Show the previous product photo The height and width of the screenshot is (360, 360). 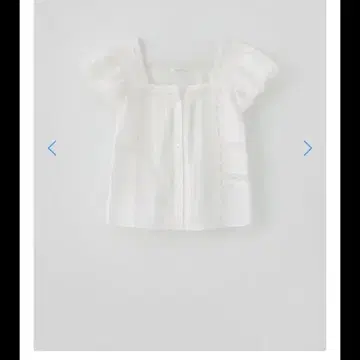coord(52,148)
